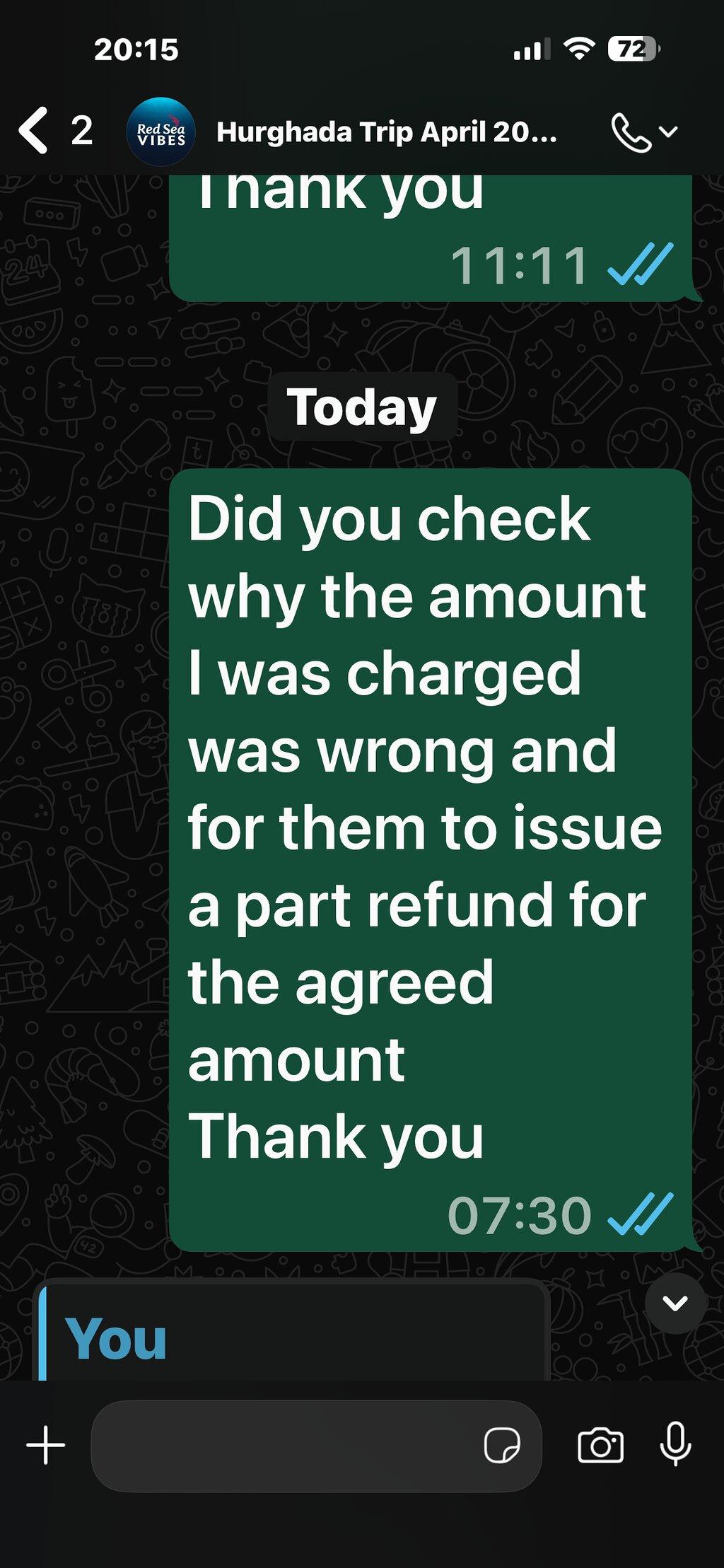Open the Hurghada Trip group info
This screenshot has height=1568, width=724.
pos(386,132)
